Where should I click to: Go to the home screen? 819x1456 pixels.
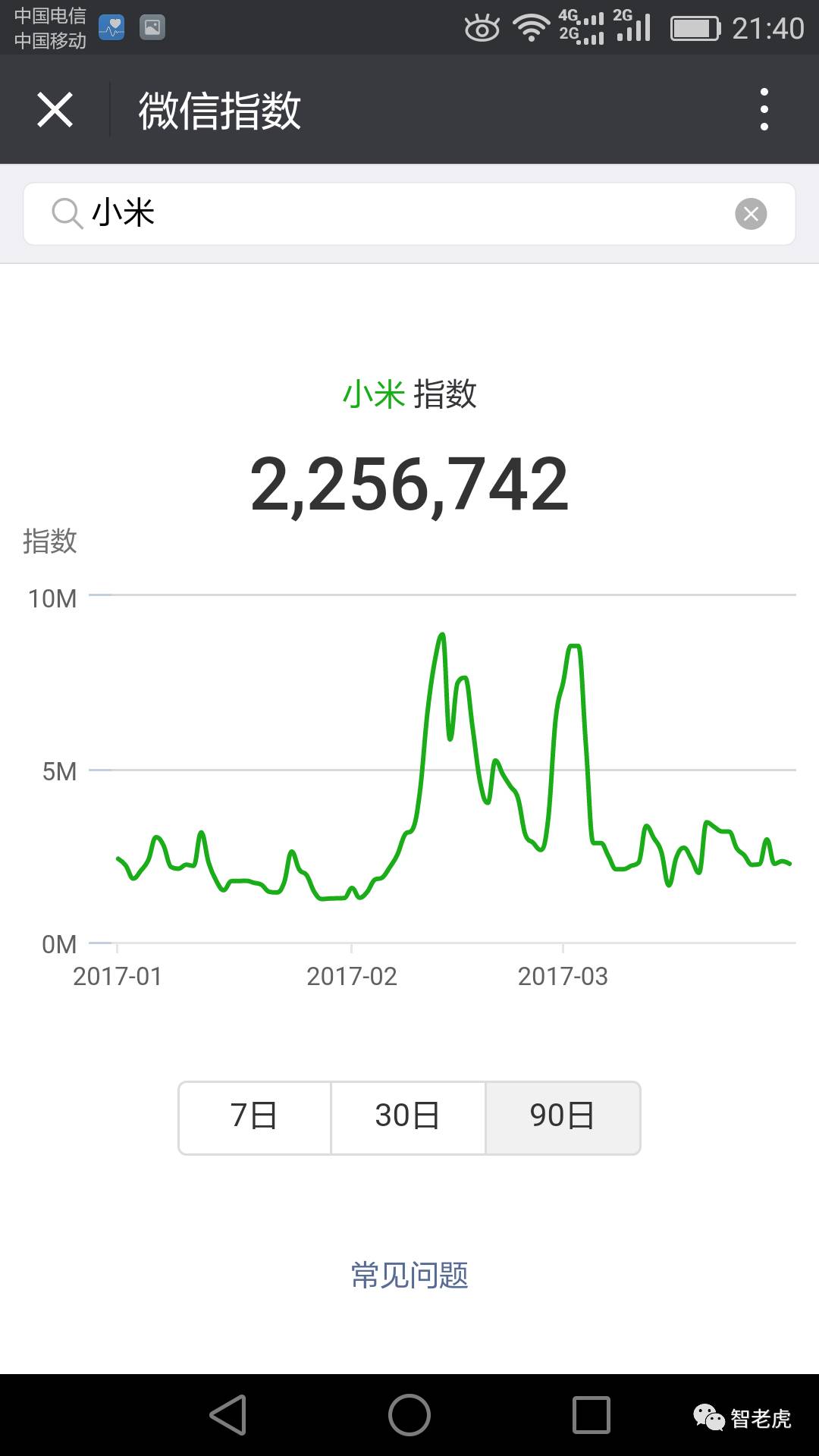coord(409,1415)
